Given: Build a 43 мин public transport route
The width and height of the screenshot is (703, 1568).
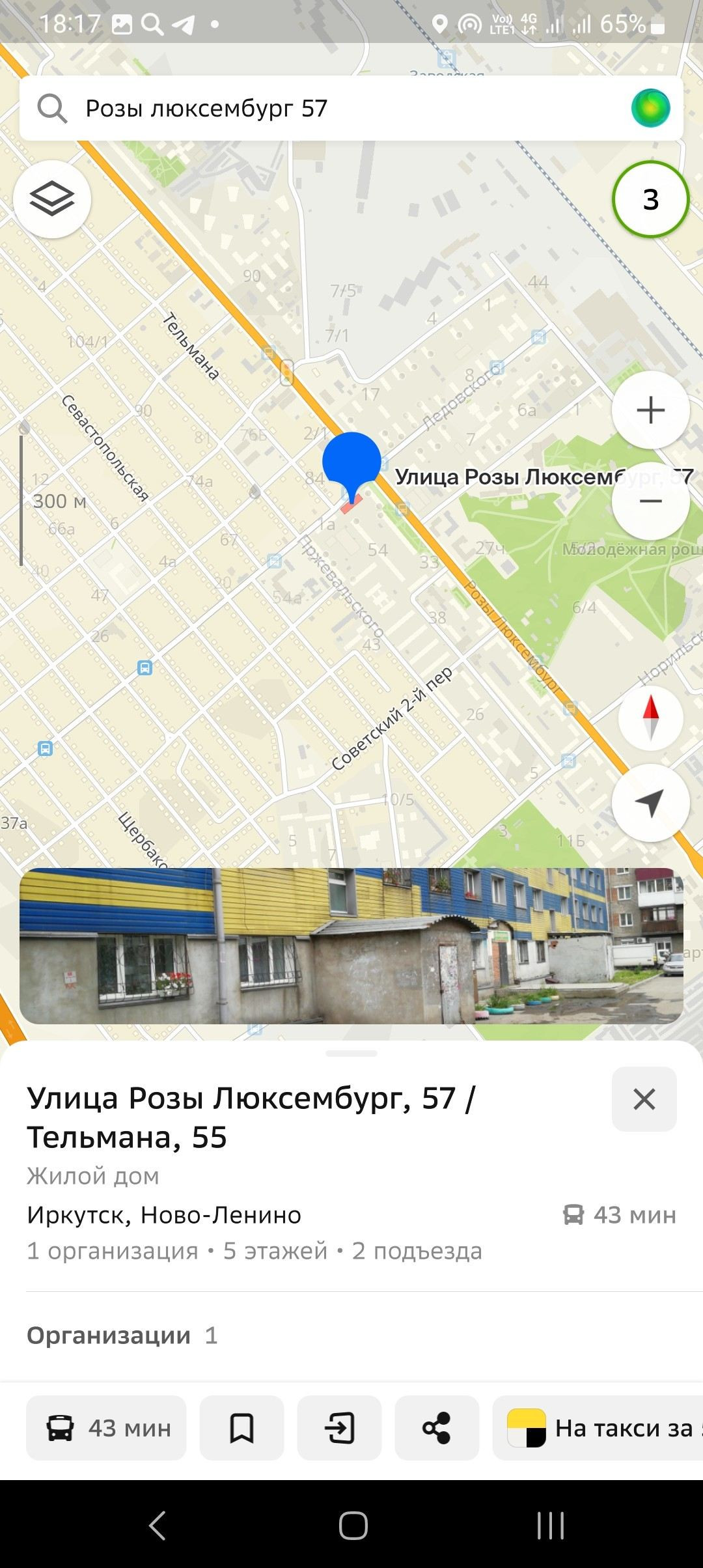Looking at the screenshot, I should click(x=106, y=1428).
